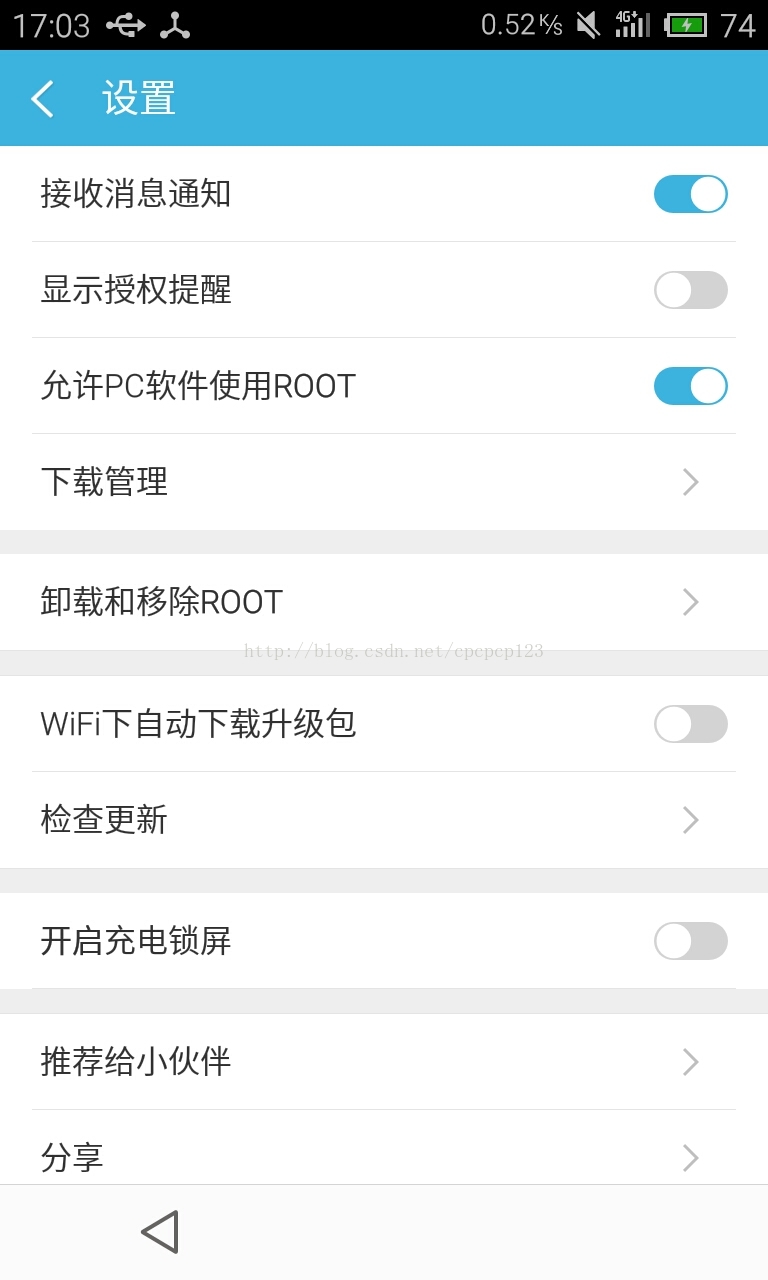Go back from the 设置 page
Viewport: 768px width, 1280px height.
(x=42, y=99)
